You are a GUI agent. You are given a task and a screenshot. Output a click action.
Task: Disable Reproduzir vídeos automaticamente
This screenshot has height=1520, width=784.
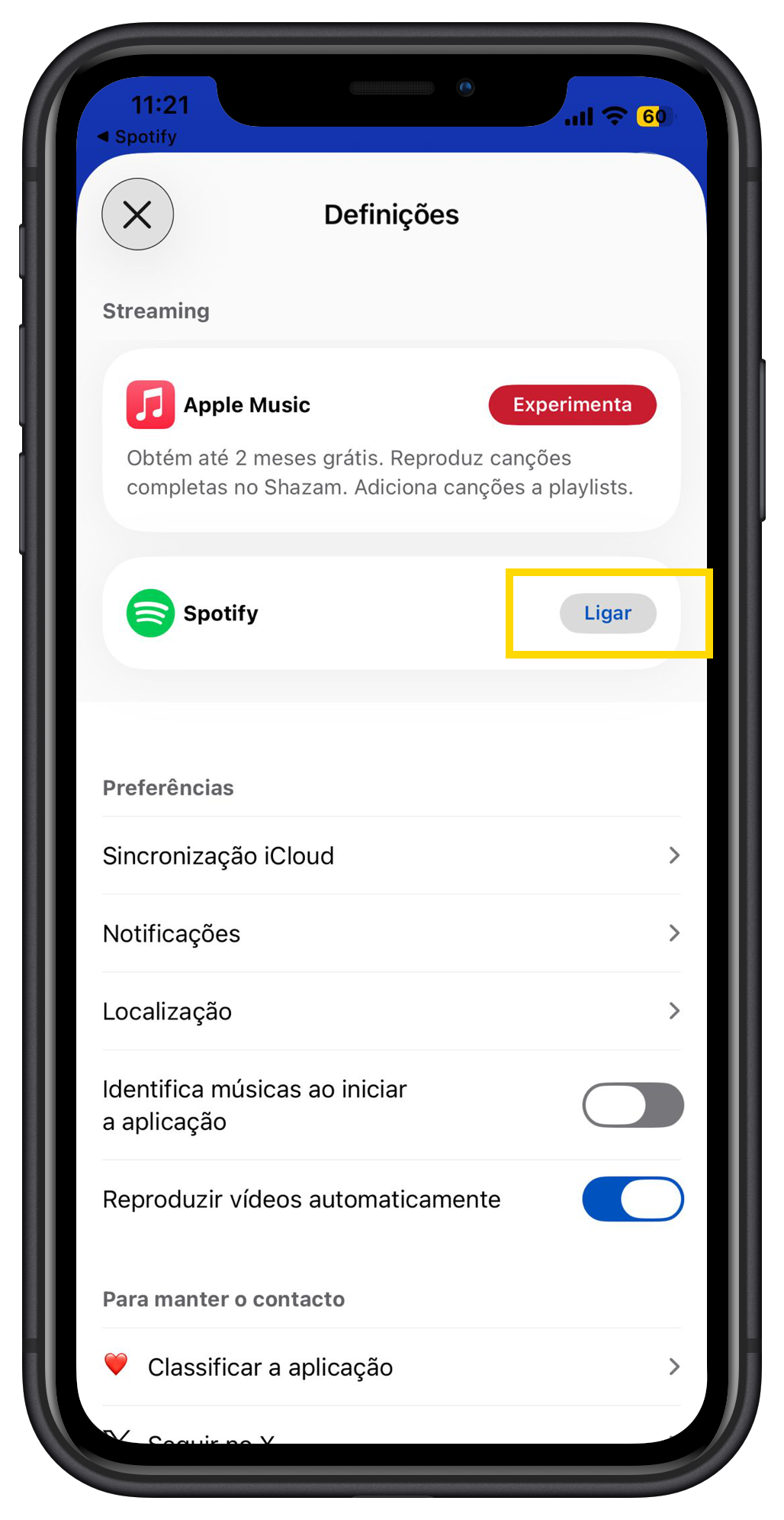pos(632,1199)
